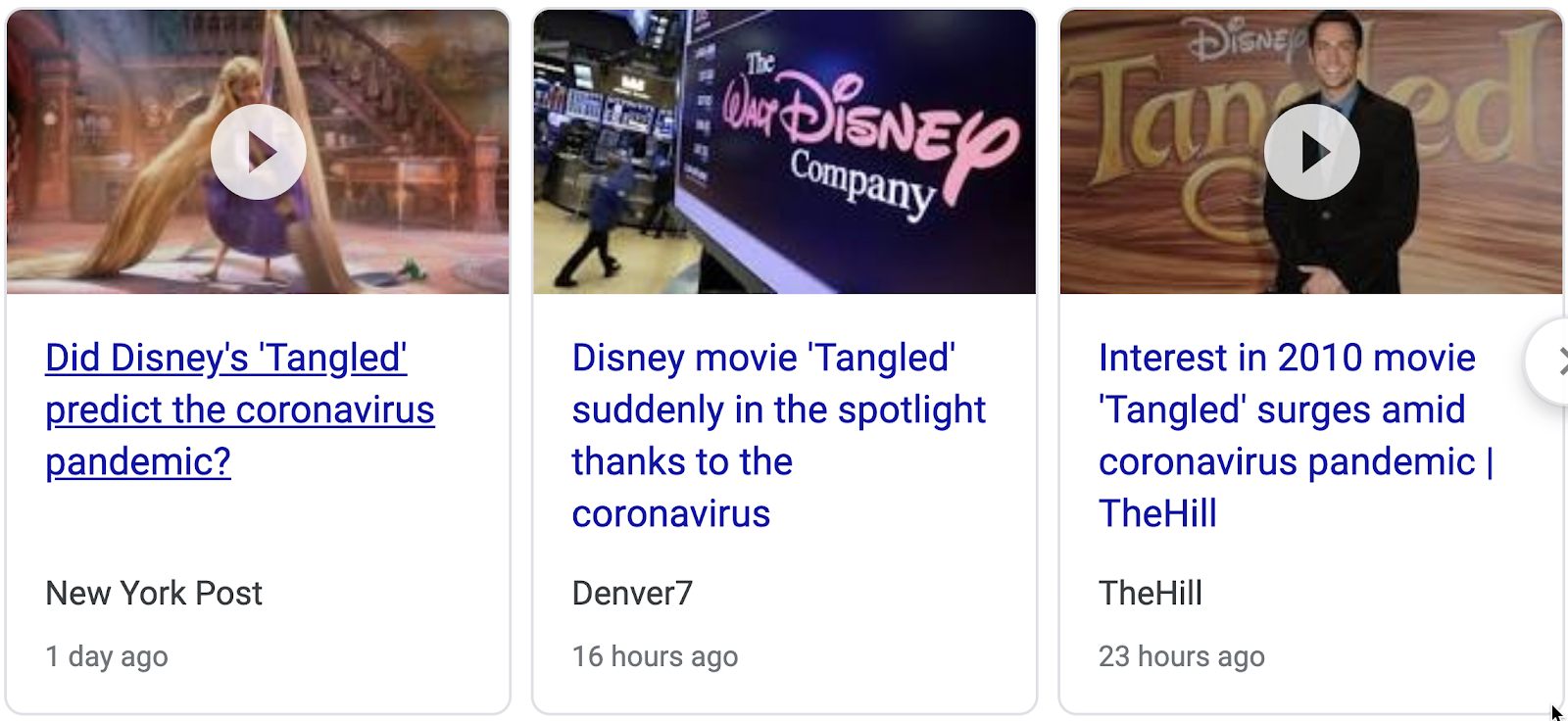1568x721 pixels.
Task: Open the Walt Disney Company photo card
Action: [784, 152]
